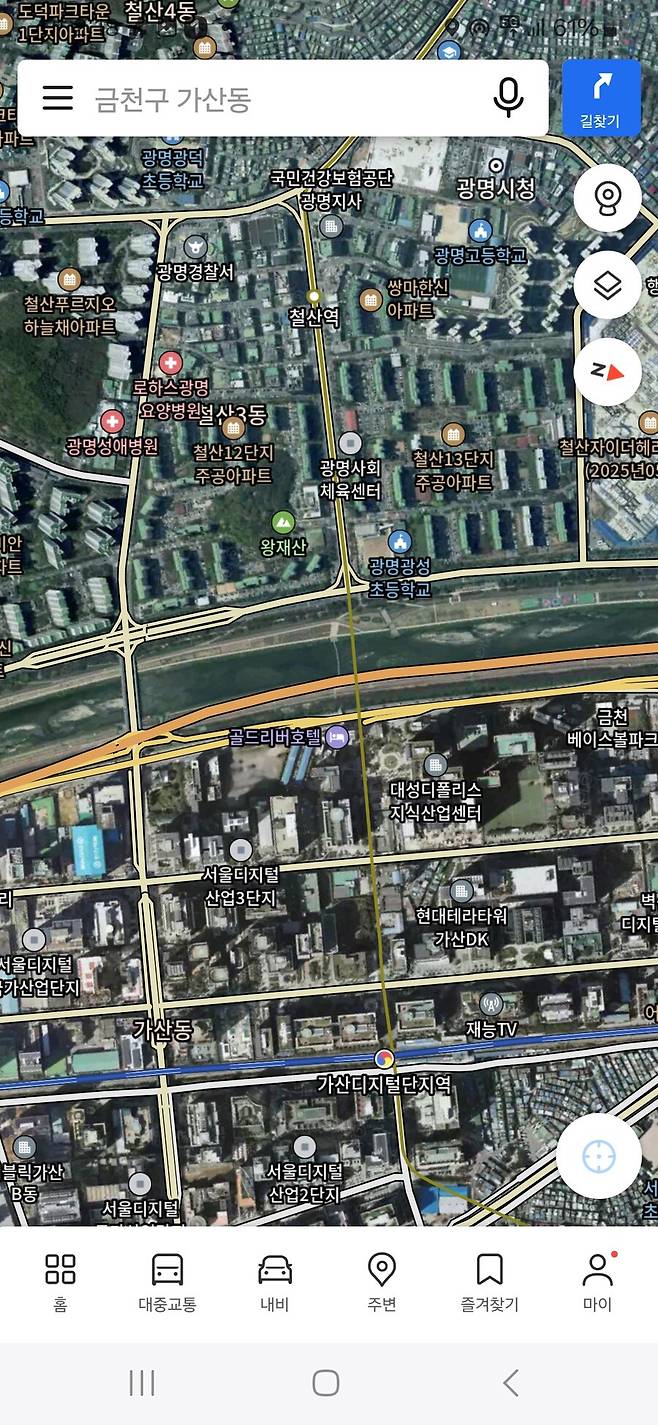Open the 광명경찰서 place marker
This screenshot has height=1425, width=658.
(196, 246)
